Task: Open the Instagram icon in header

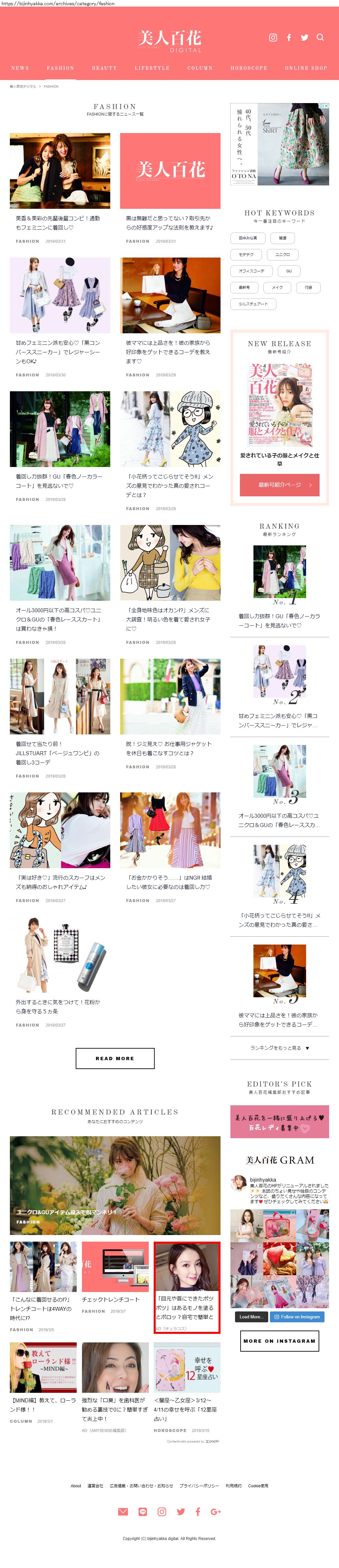Action: pos(273,37)
